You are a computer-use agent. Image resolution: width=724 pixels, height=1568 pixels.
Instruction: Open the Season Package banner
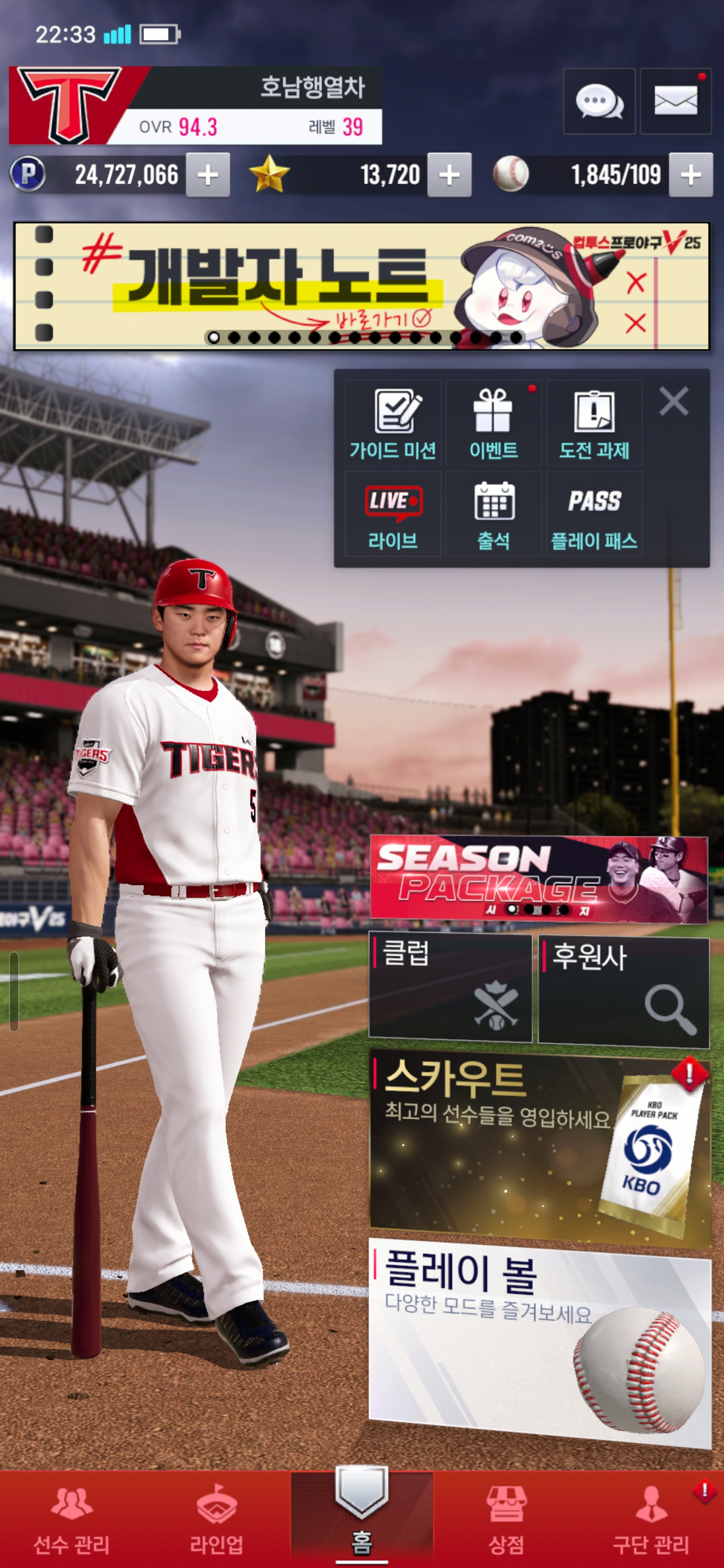click(539, 879)
